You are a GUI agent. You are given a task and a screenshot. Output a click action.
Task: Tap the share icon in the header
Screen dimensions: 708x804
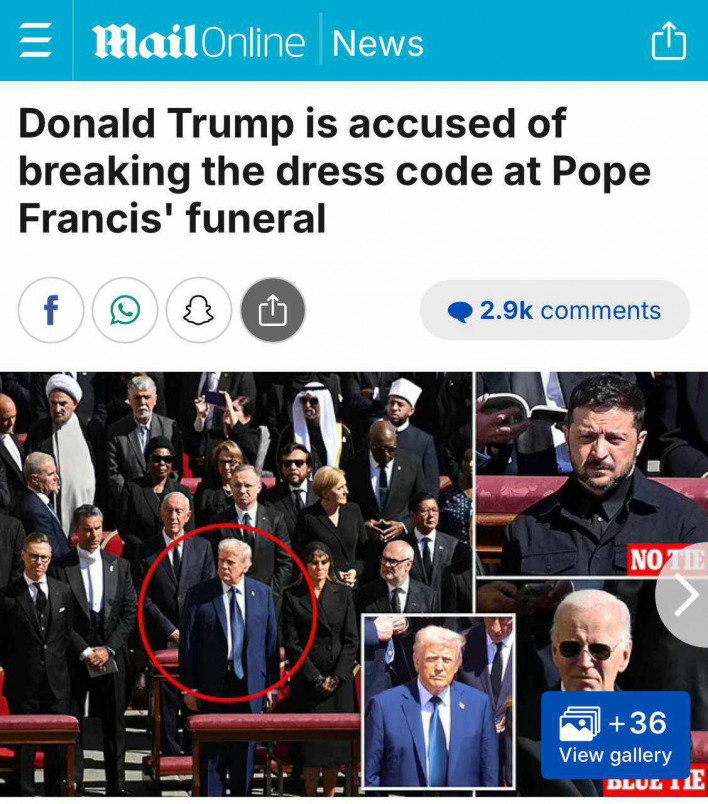(668, 42)
